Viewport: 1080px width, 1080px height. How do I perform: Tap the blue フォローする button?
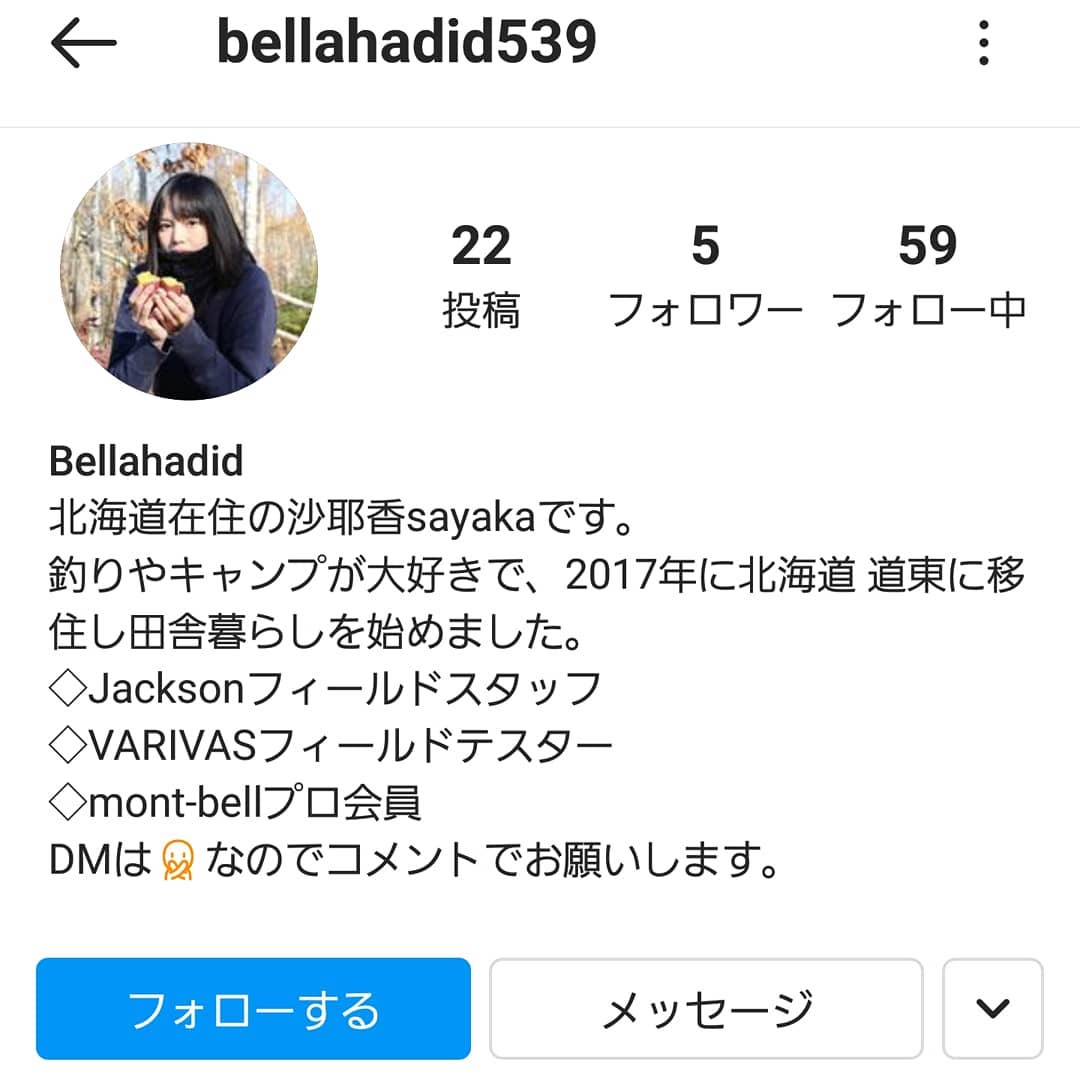click(253, 1008)
